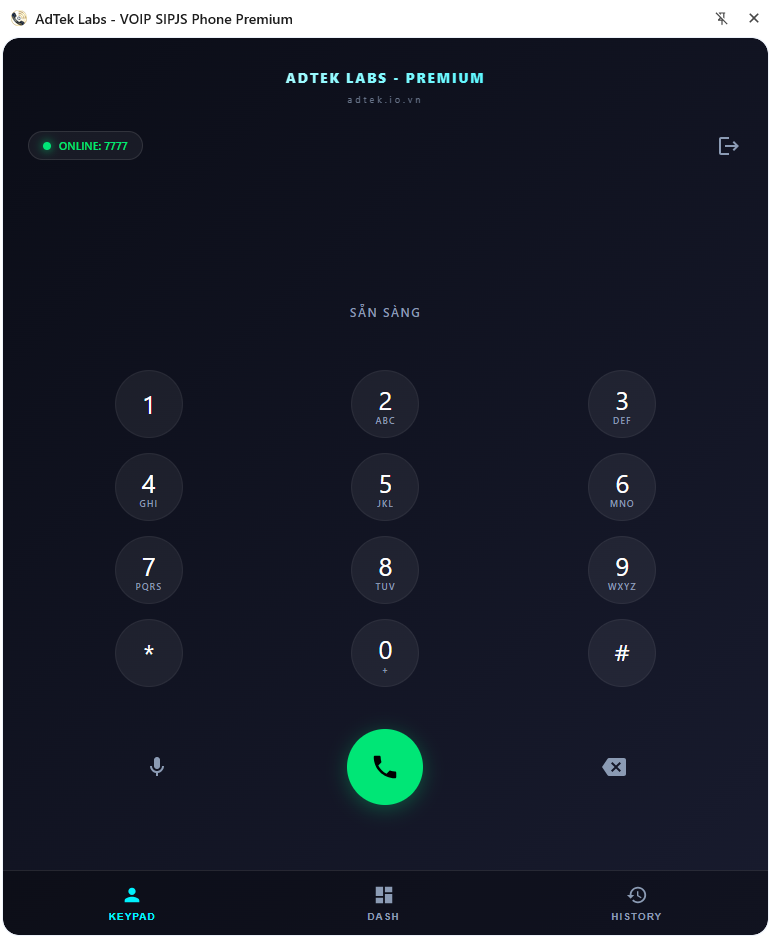Start call with green phone button
The width and height of the screenshot is (776, 940).
[385, 767]
